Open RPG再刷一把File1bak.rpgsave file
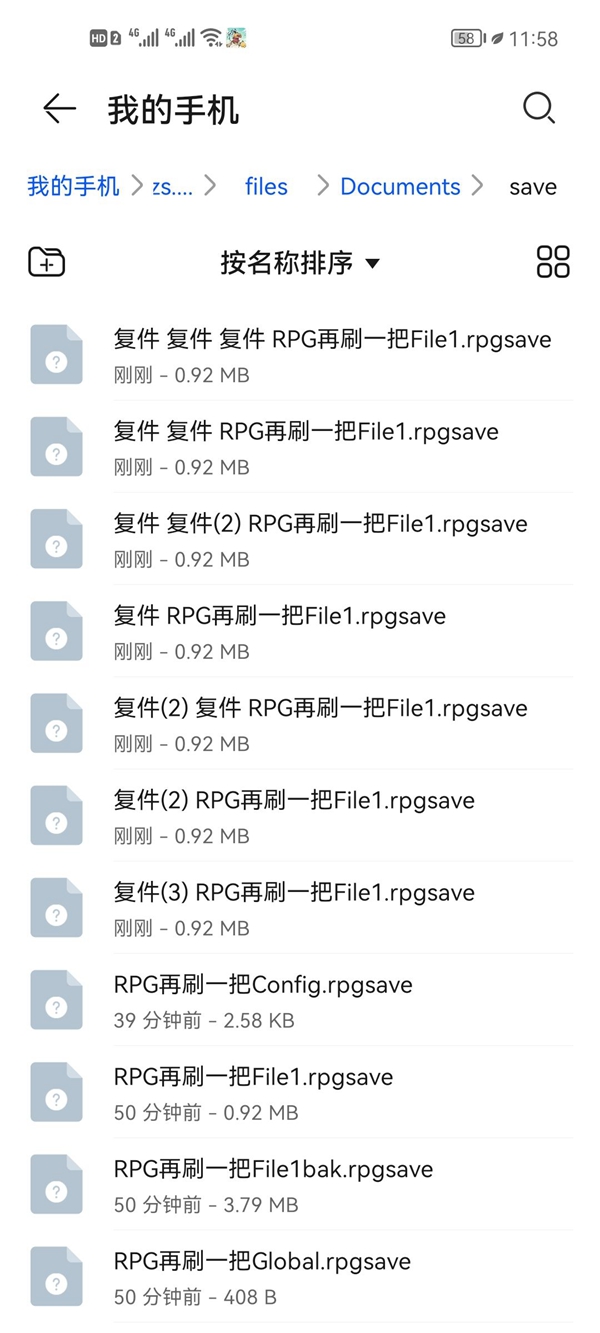The width and height of the screenshot is (600, 1333). pyautogui.click(x=300, y=1184)
